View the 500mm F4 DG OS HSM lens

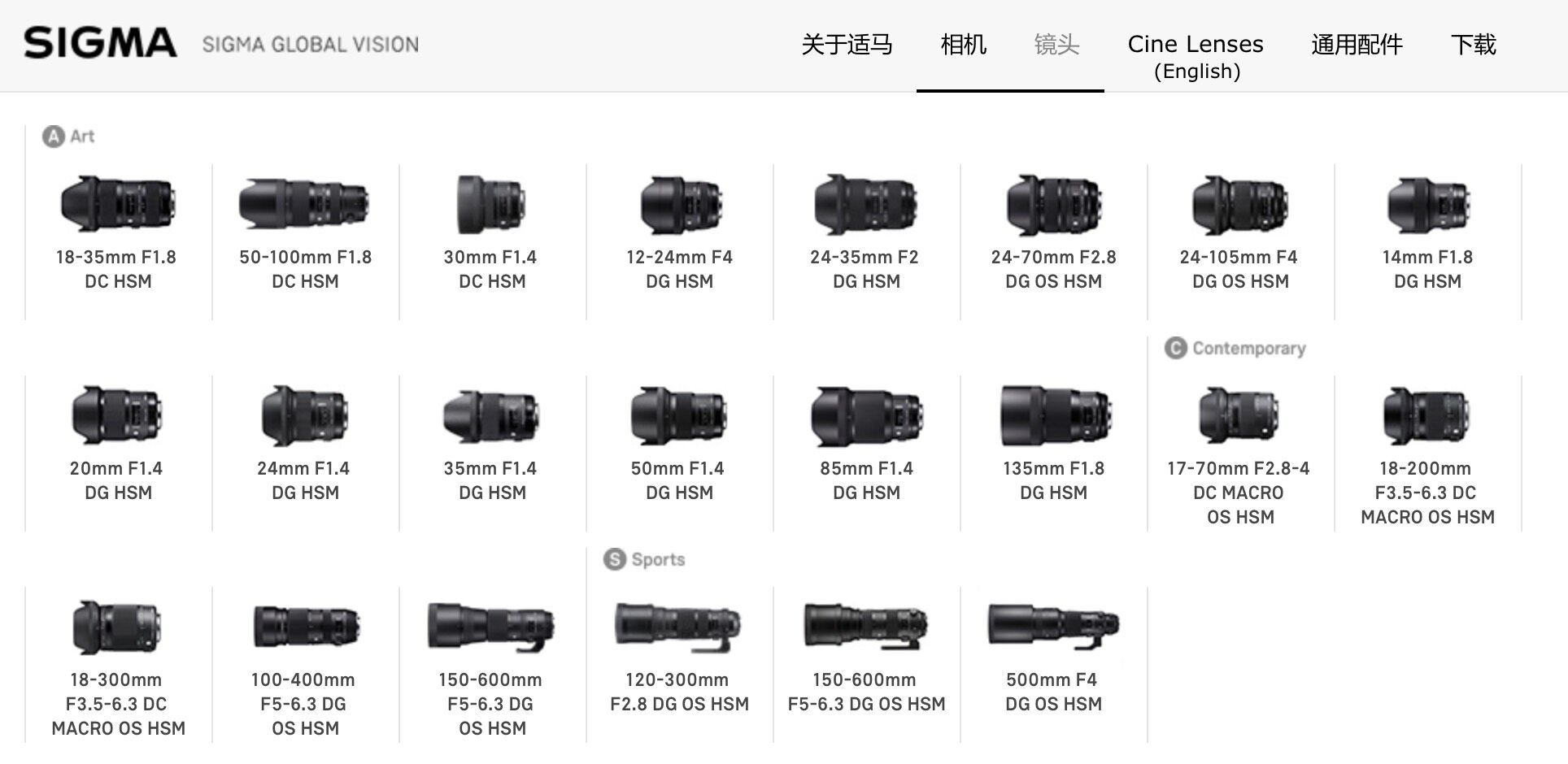pos(1053,657)
